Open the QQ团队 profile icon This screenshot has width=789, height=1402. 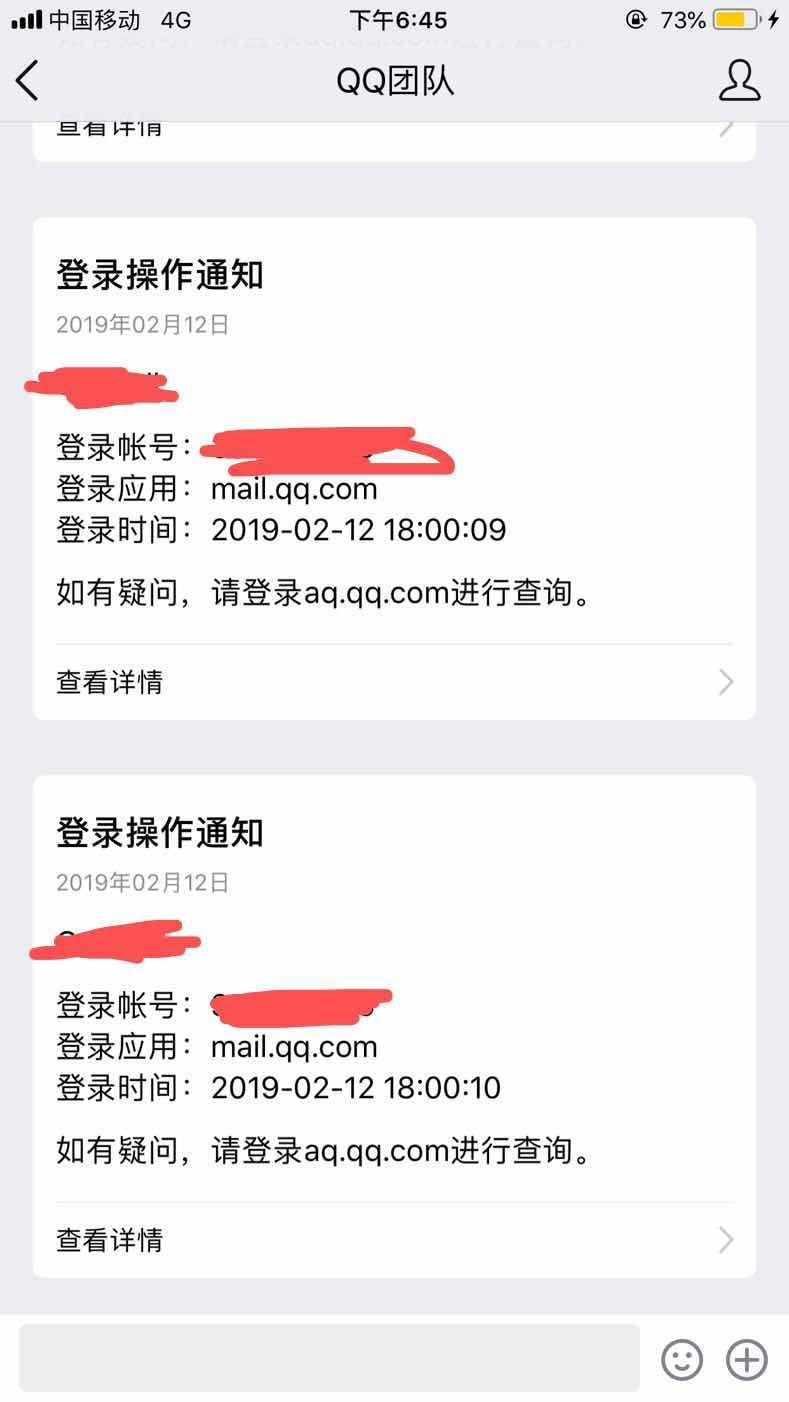point(739,80)
